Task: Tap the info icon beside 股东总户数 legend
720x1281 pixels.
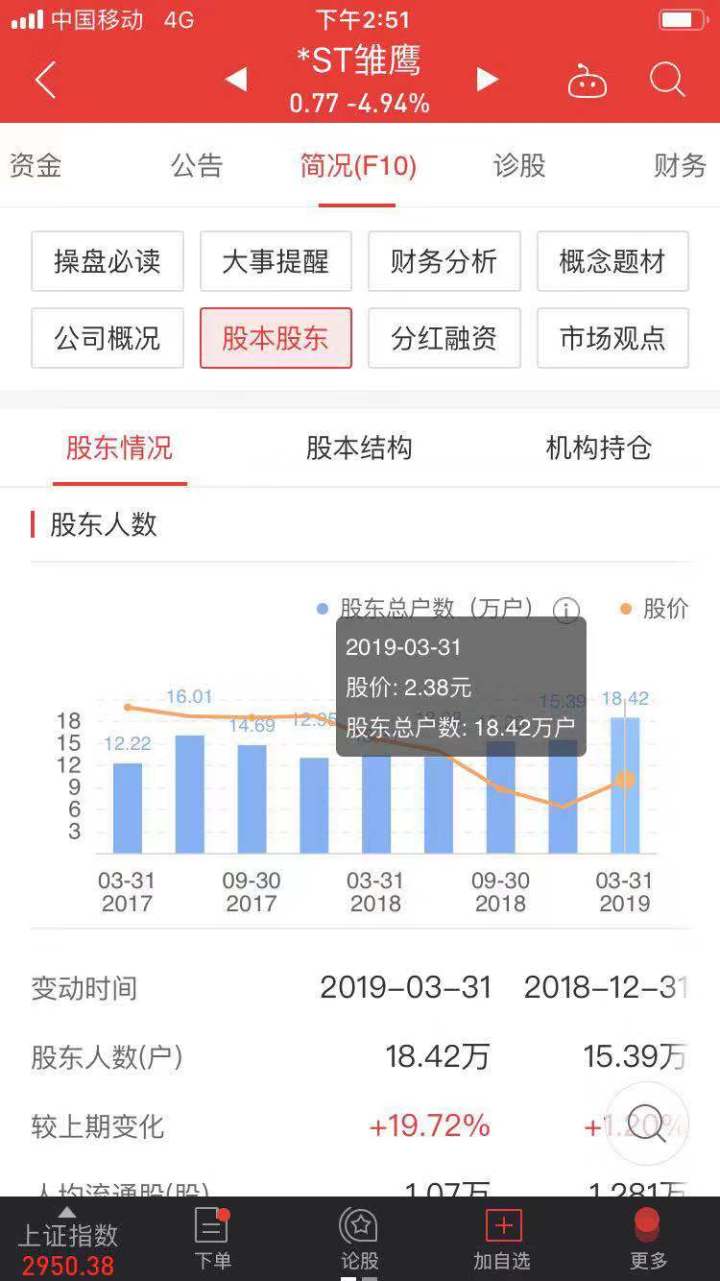Action: pos(566,610)
